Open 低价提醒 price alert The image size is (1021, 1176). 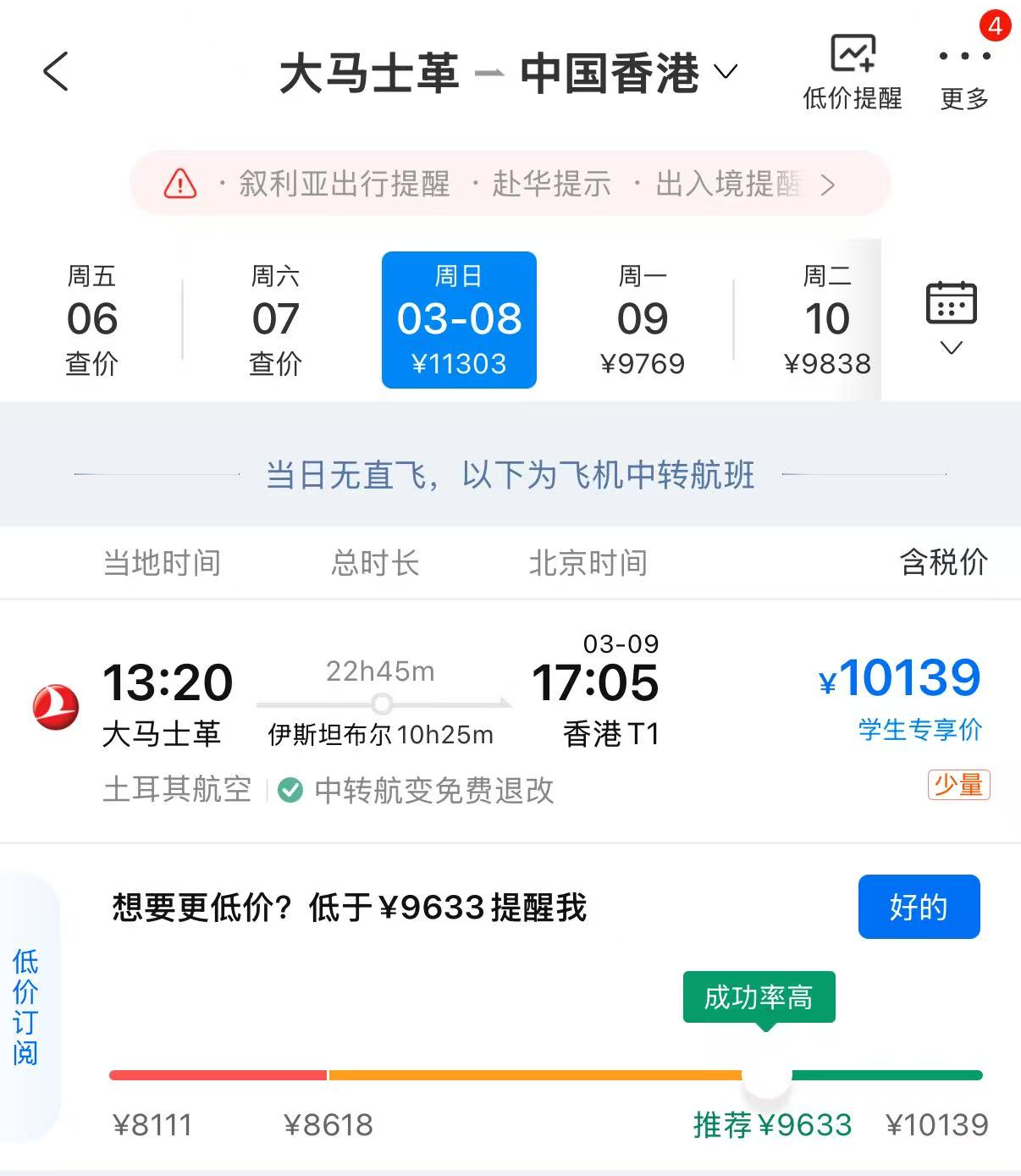click(x=852, y=73)
